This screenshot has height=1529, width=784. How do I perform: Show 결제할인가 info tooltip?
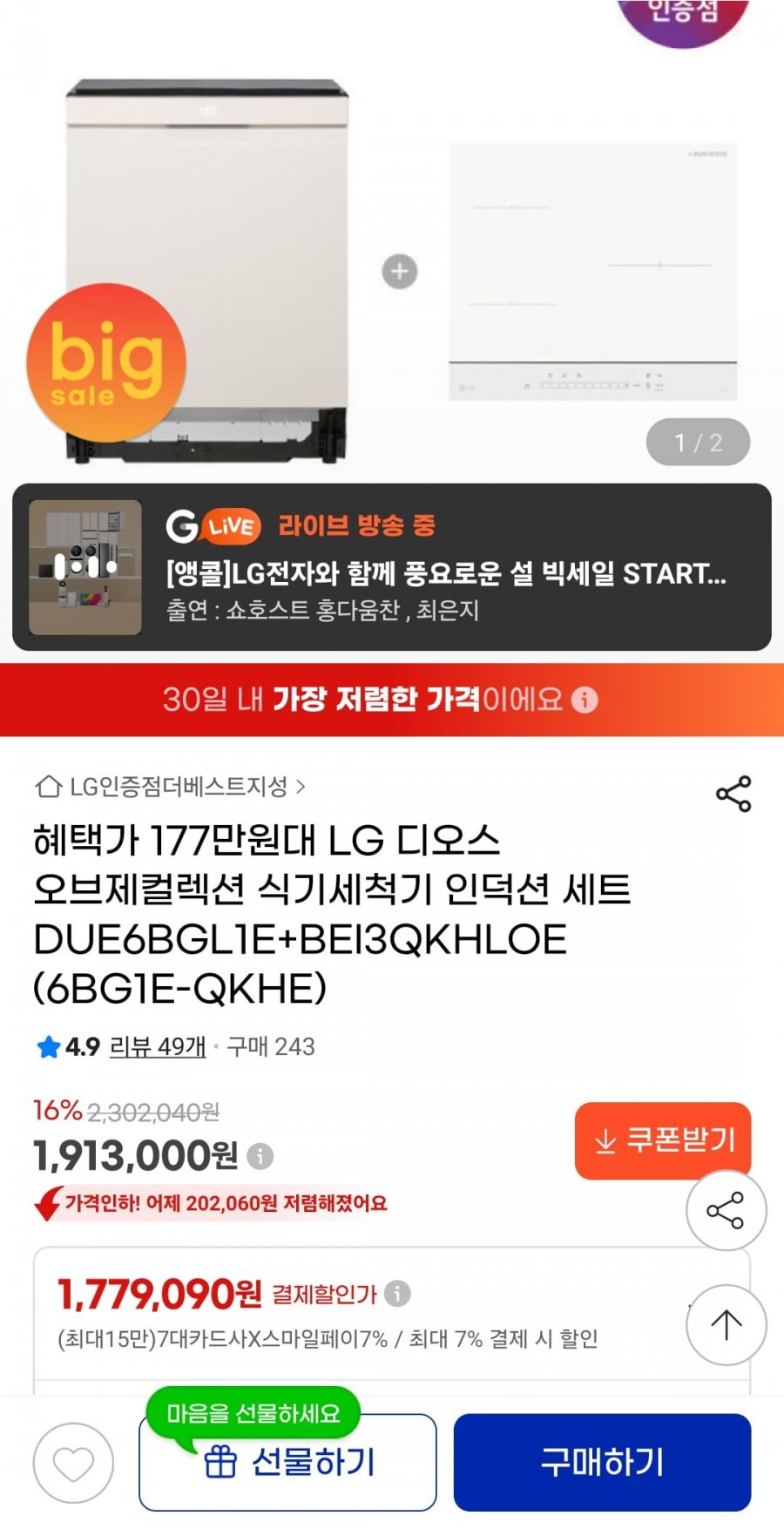[x=397, y=1294]
